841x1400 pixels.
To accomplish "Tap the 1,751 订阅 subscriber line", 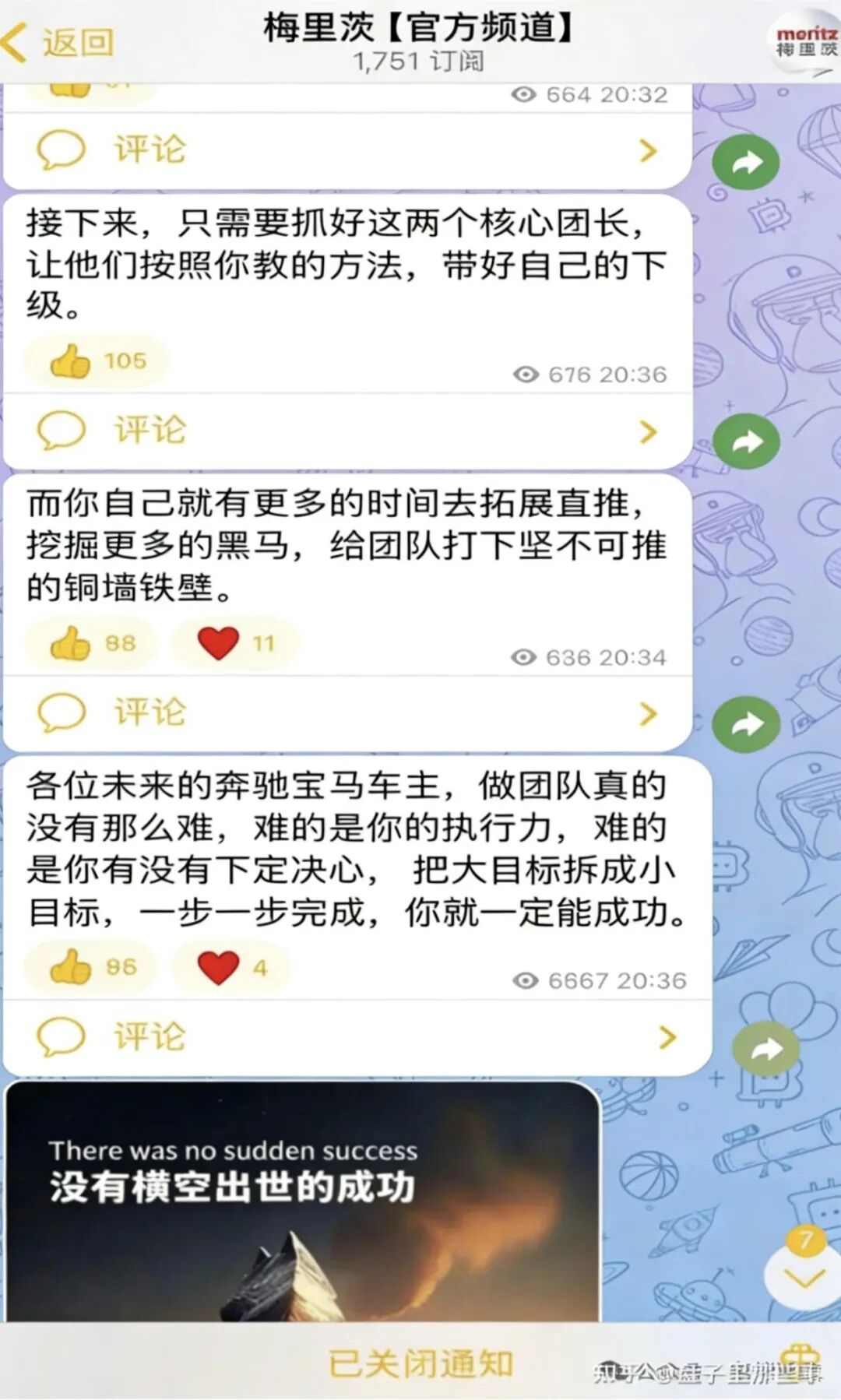I will [x=420, y=62].
